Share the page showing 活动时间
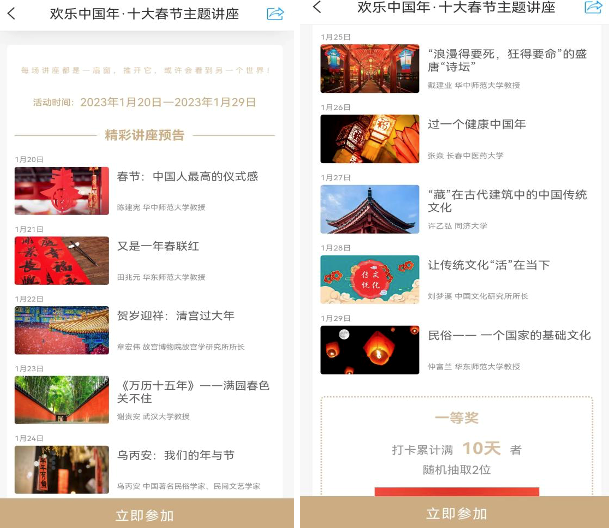The image size is (609, 528). point(275,13)
